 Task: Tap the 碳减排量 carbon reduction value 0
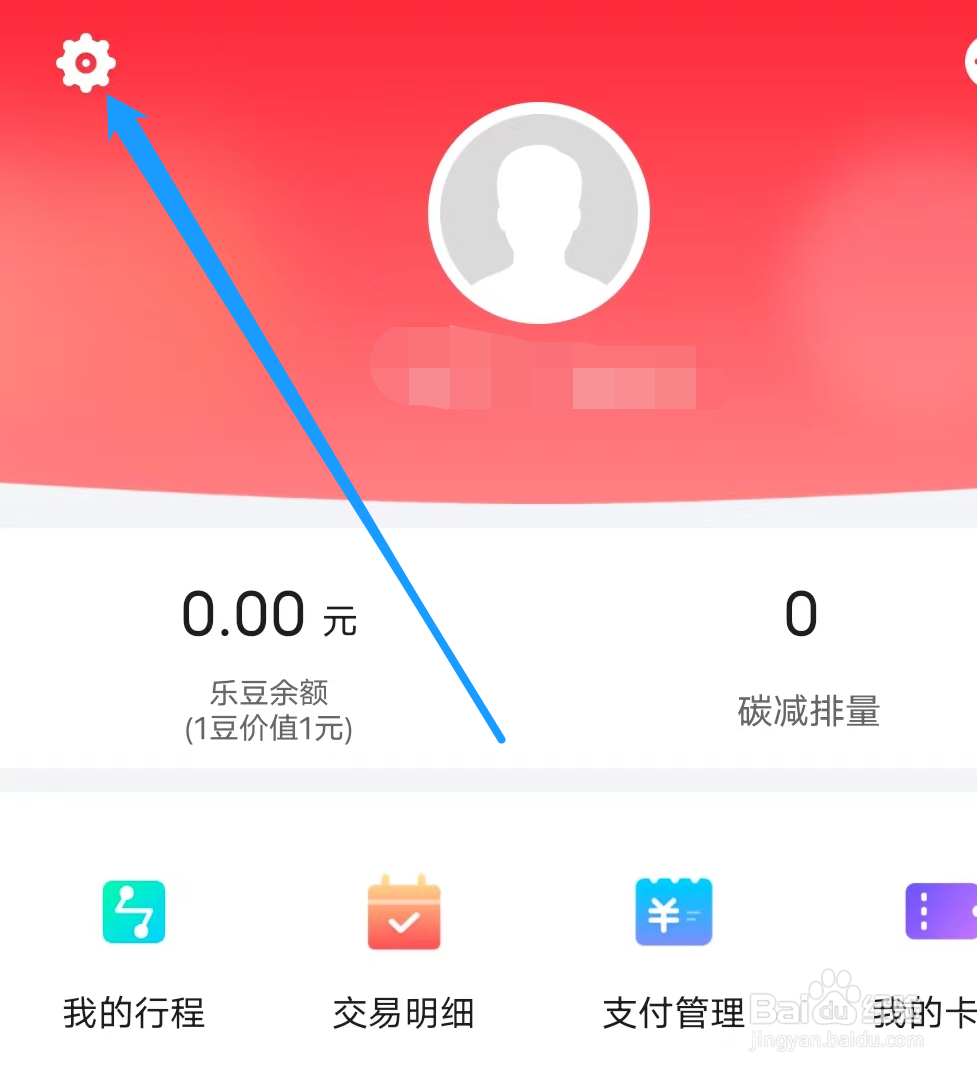click(x=801, y=613)
